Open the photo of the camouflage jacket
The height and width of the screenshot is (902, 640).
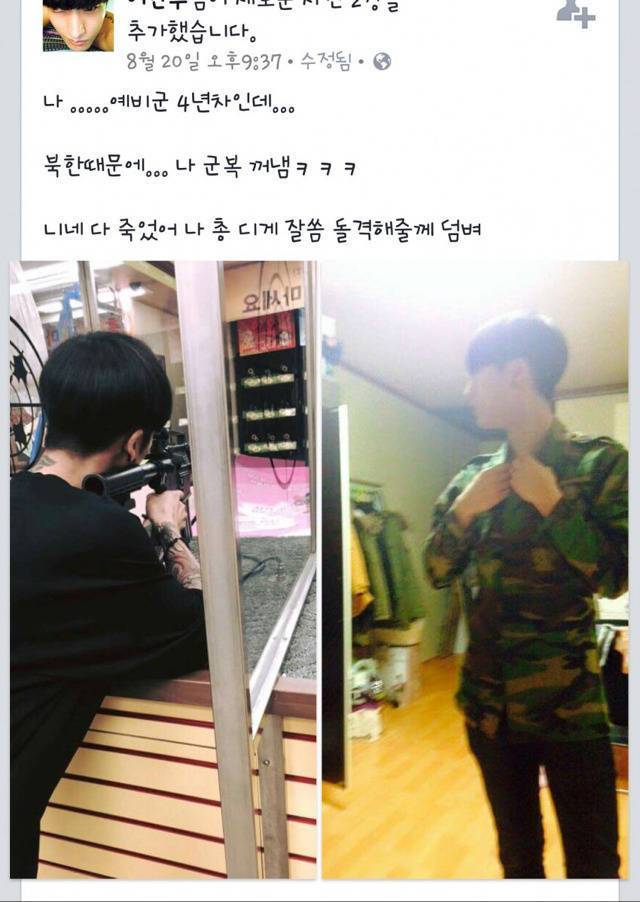475,569
